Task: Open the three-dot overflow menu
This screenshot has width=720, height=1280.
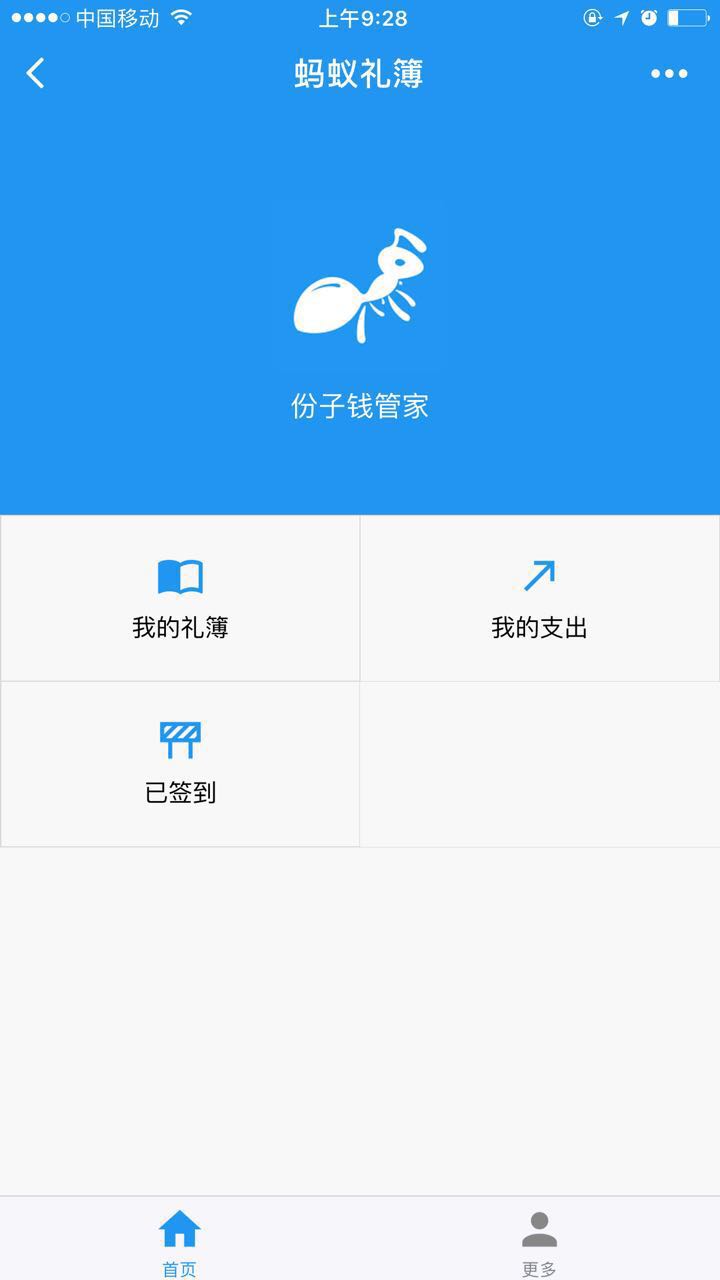Action: click(669, 73)
